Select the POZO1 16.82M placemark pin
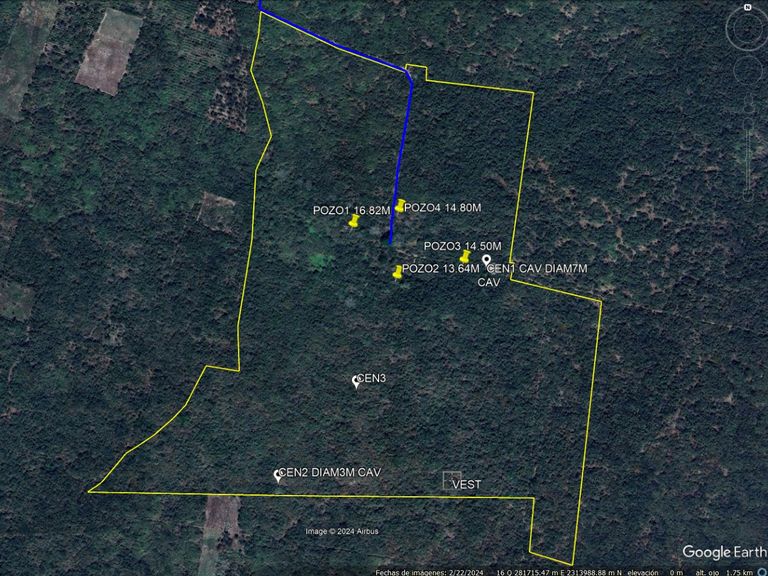This screenshot has height=576, width=768. [x=353, y=221]
